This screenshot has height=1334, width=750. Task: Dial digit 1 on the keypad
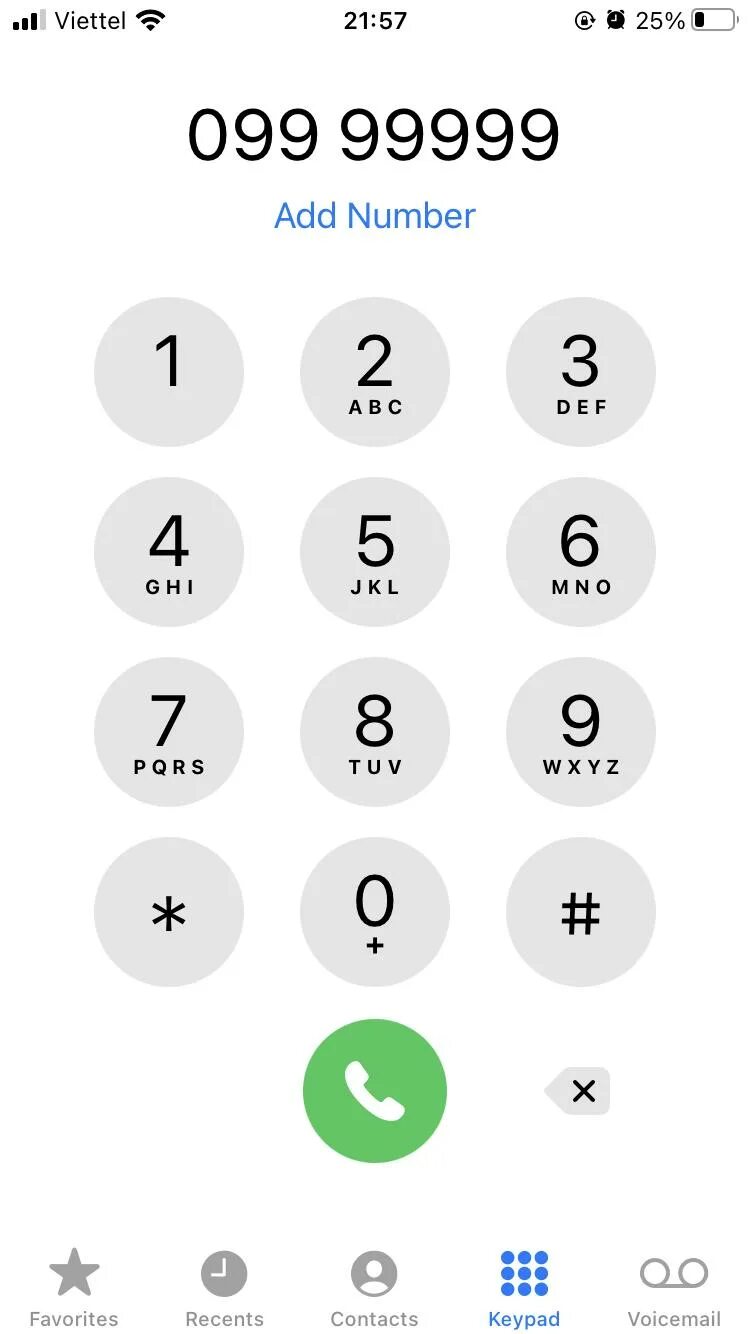coord(169,372)
